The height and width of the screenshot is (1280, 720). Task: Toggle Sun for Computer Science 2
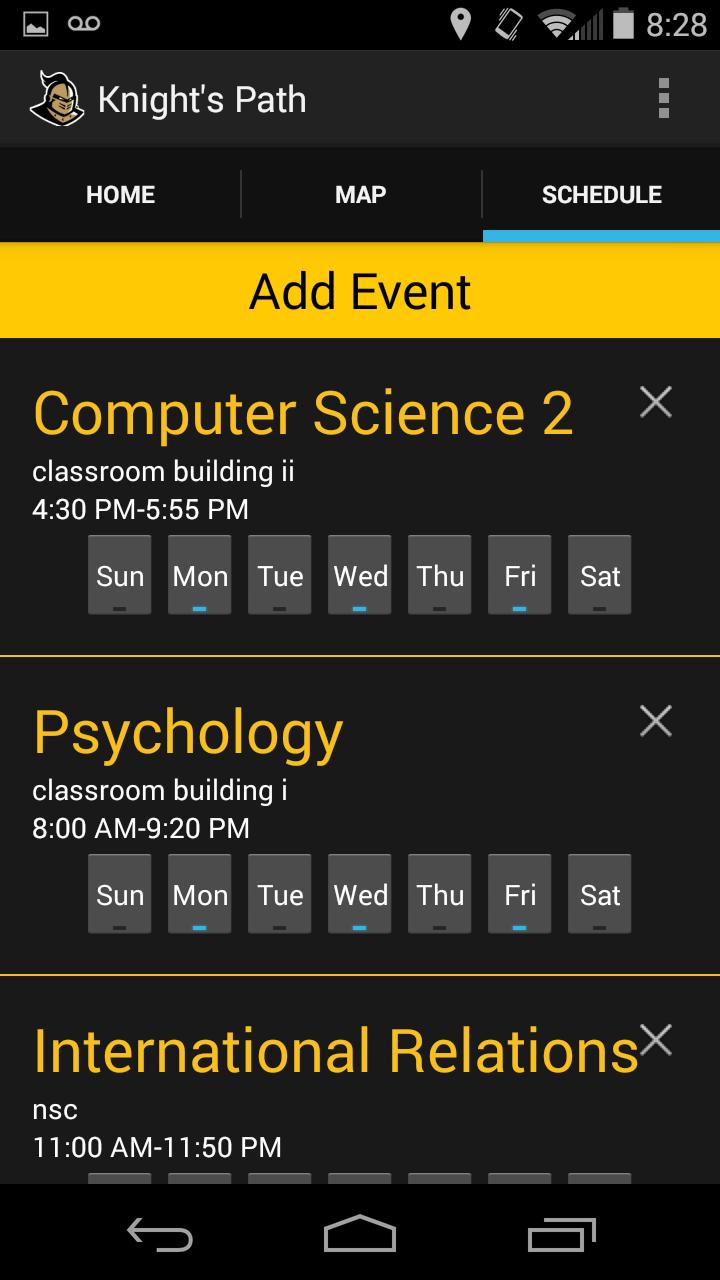[x=120, y=576]
